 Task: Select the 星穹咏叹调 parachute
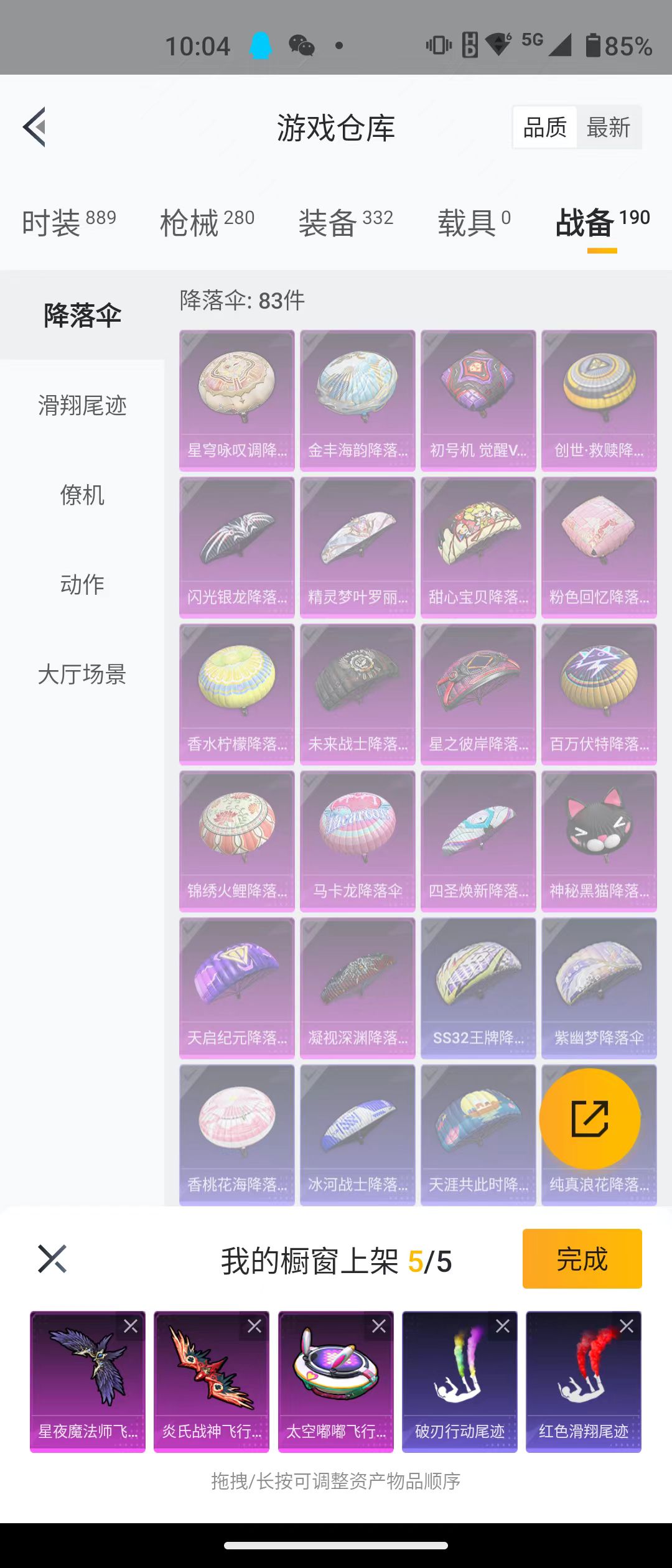coord(237,400)
